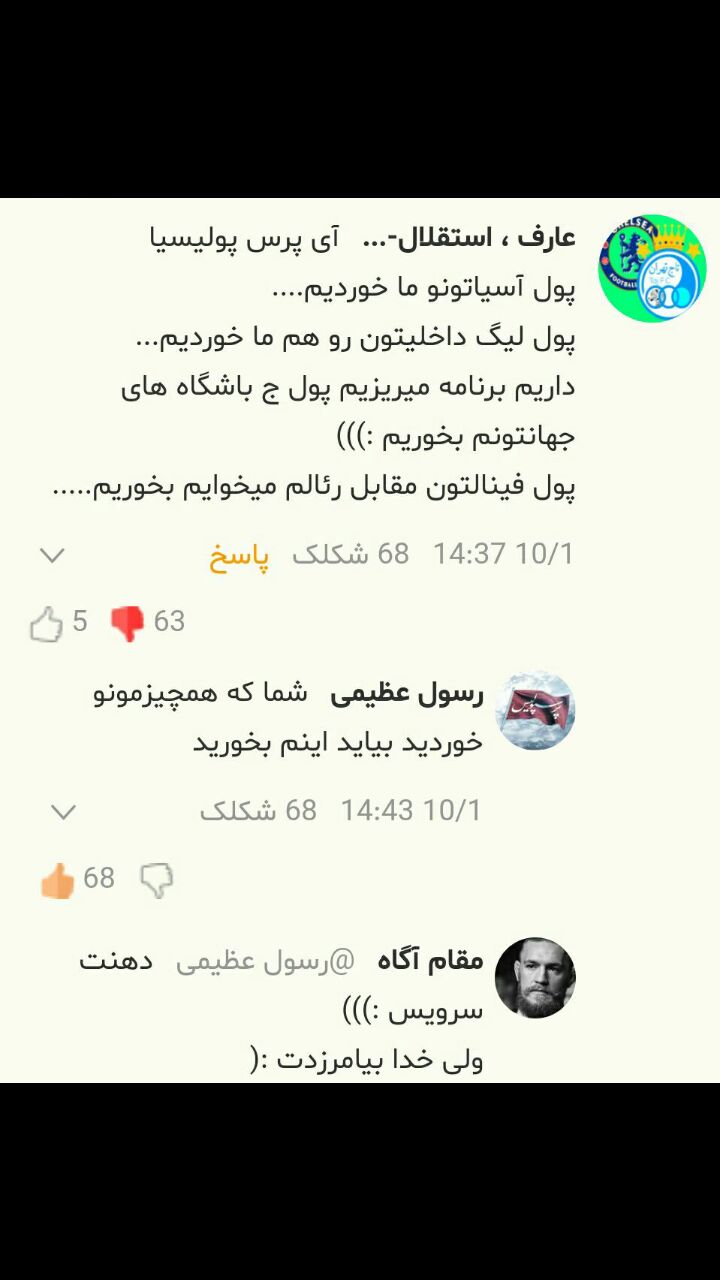Open عارف ، استقلال profile avatar

(x=652, y=268)
